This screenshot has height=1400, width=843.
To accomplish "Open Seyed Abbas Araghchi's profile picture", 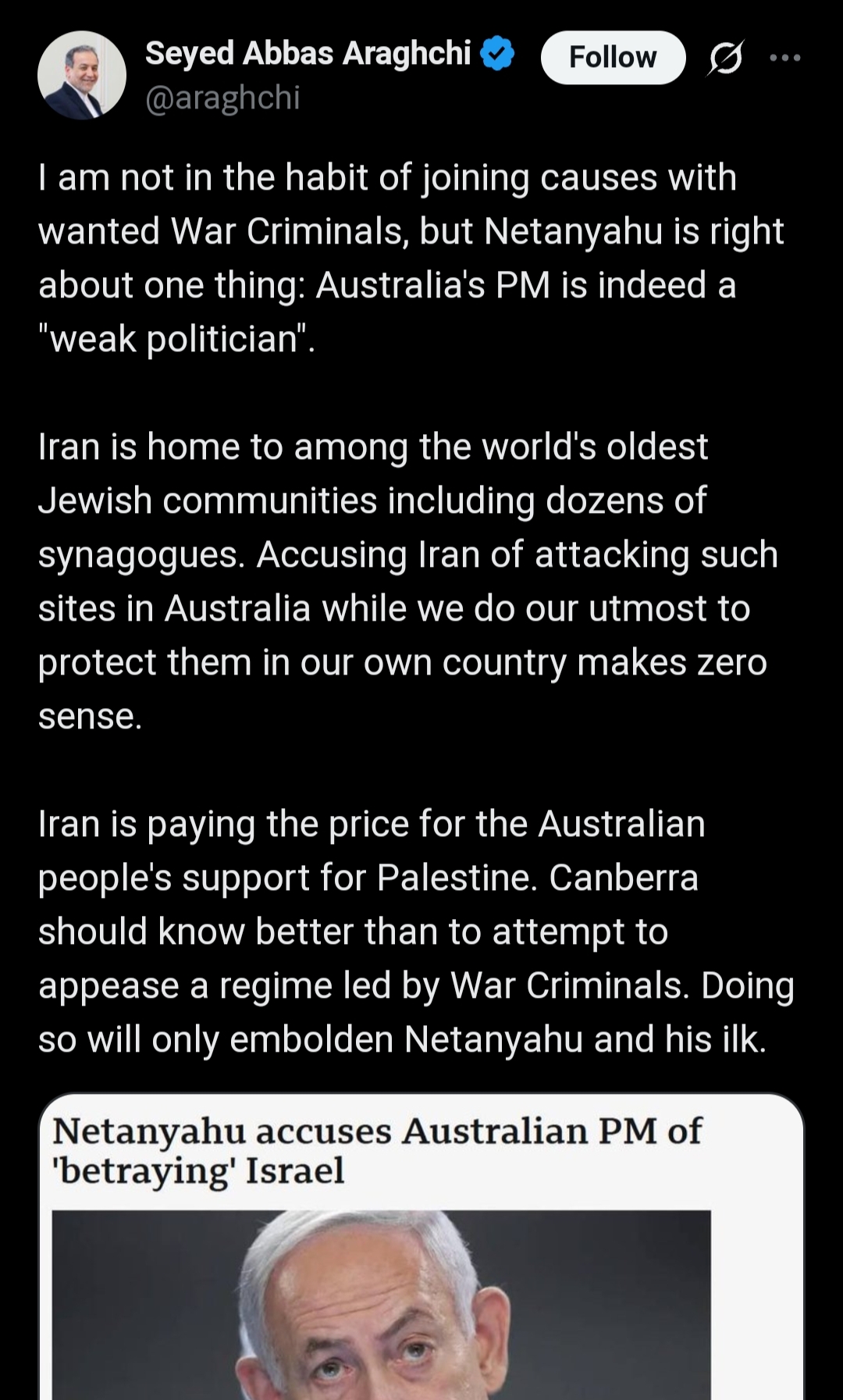I will pos(82,75).
